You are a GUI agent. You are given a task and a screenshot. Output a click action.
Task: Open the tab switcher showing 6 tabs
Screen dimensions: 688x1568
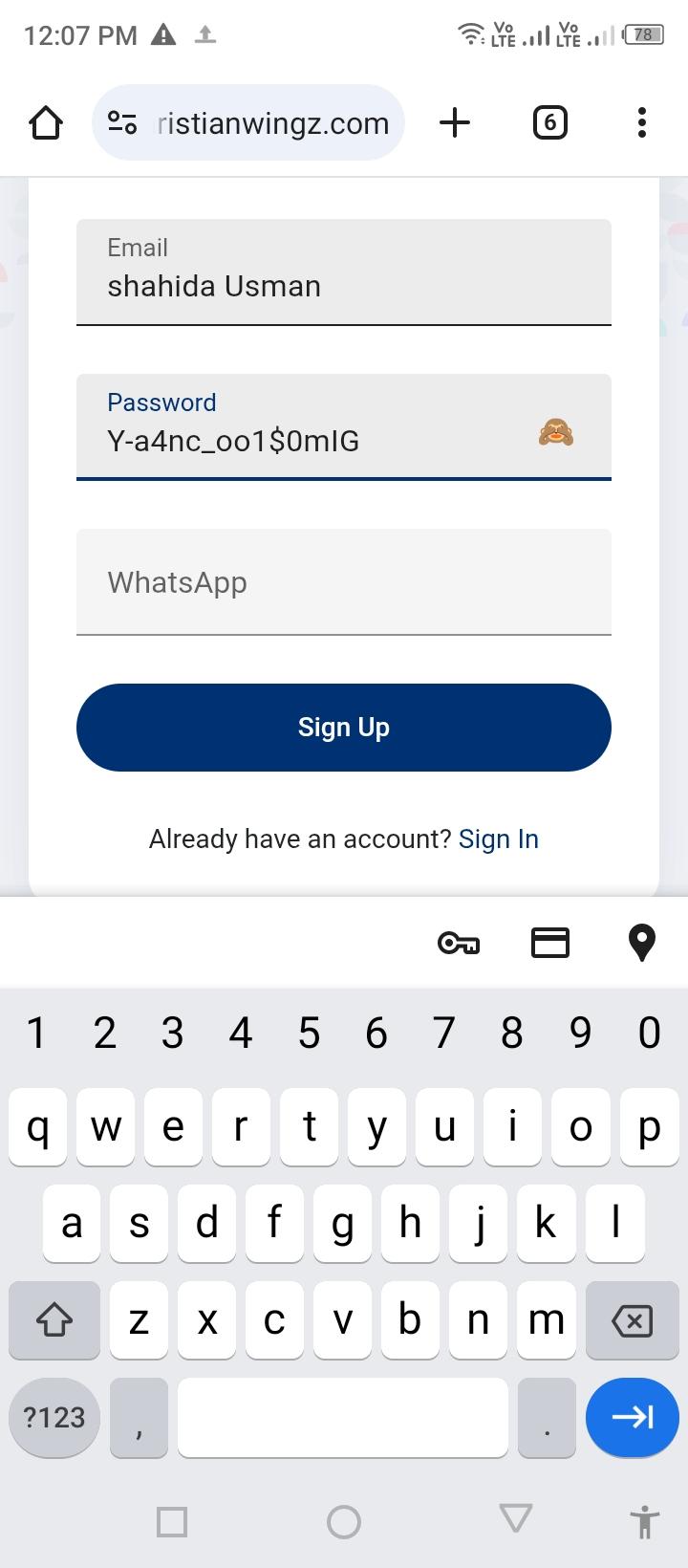[549, 123]
